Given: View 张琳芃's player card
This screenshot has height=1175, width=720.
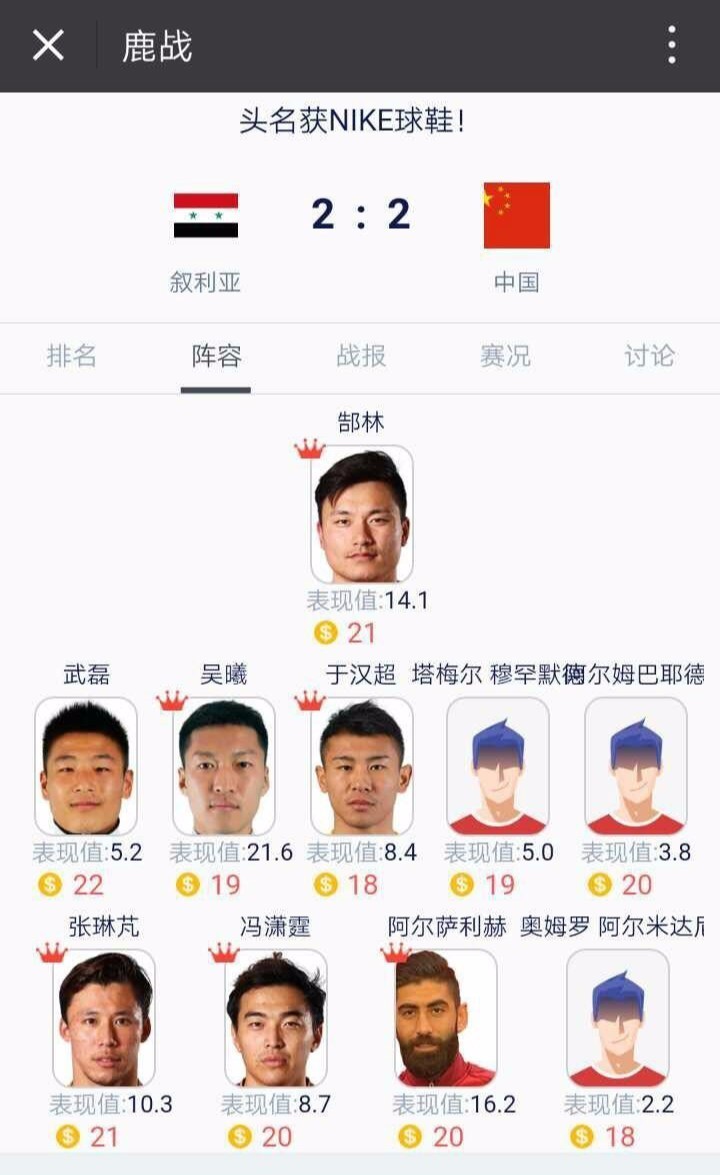Looking at the screenshot, I should tap(104, 1018).
